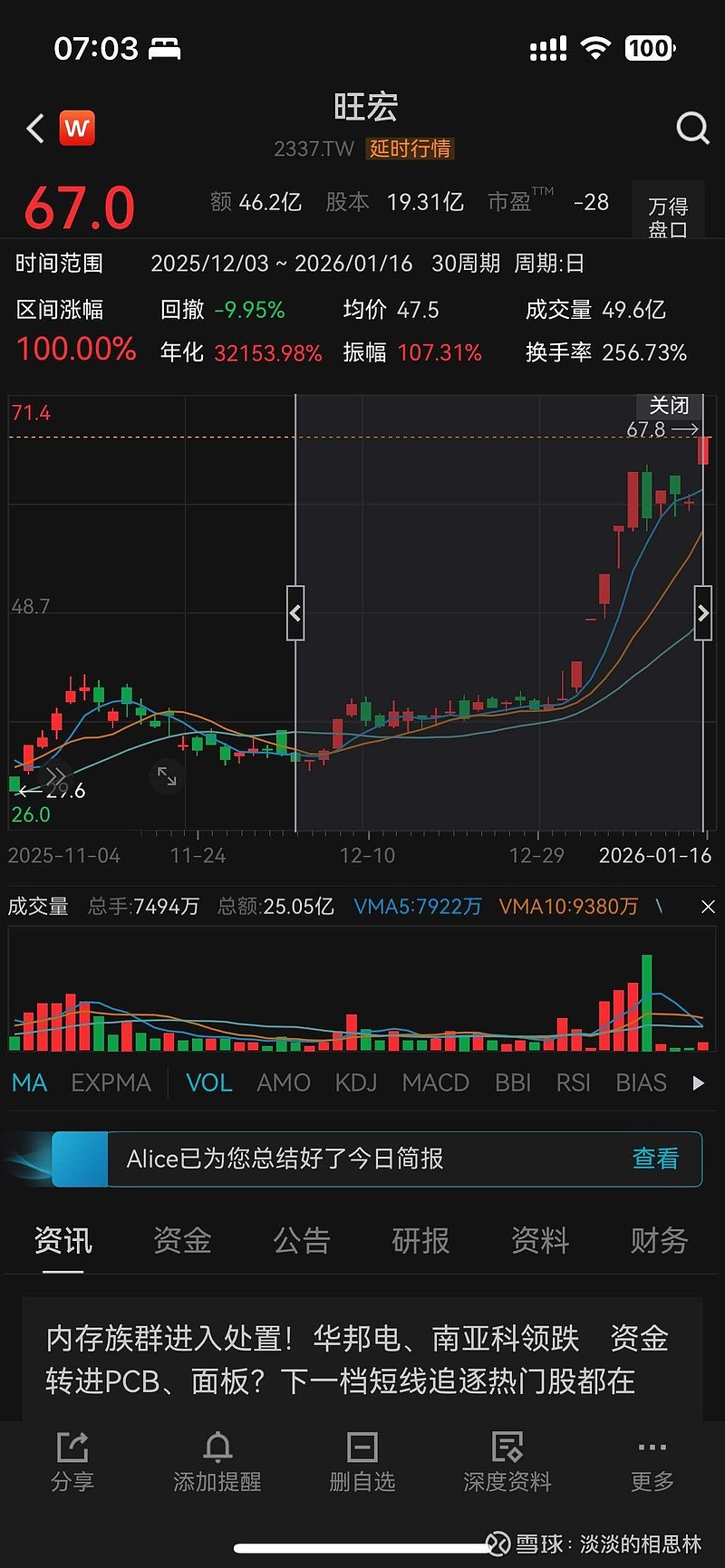The width and height of the screenshot is (725, 1568).
Task: Open Alice's daily briefing via 查看
Action: (655, 1159)
